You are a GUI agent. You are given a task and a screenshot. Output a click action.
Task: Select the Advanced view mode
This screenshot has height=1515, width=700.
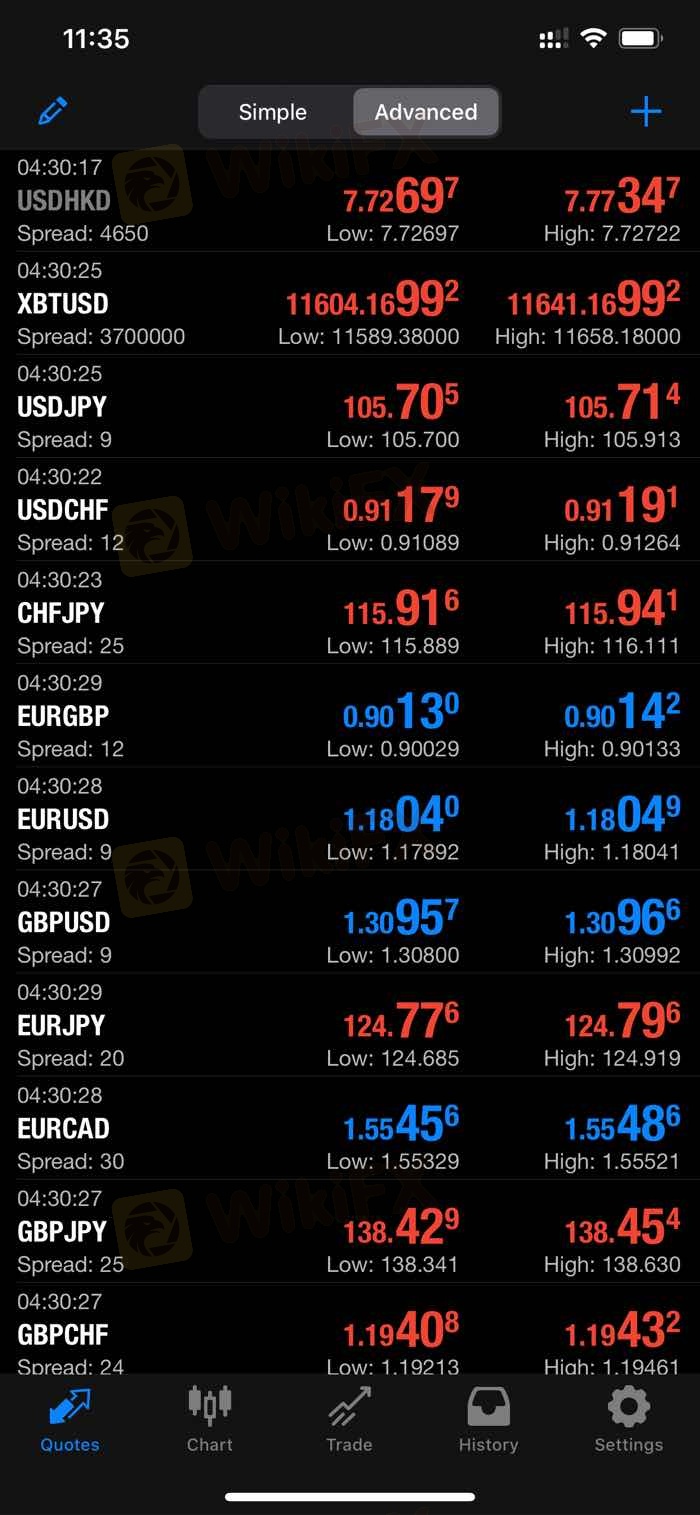(x=426, y=112)
